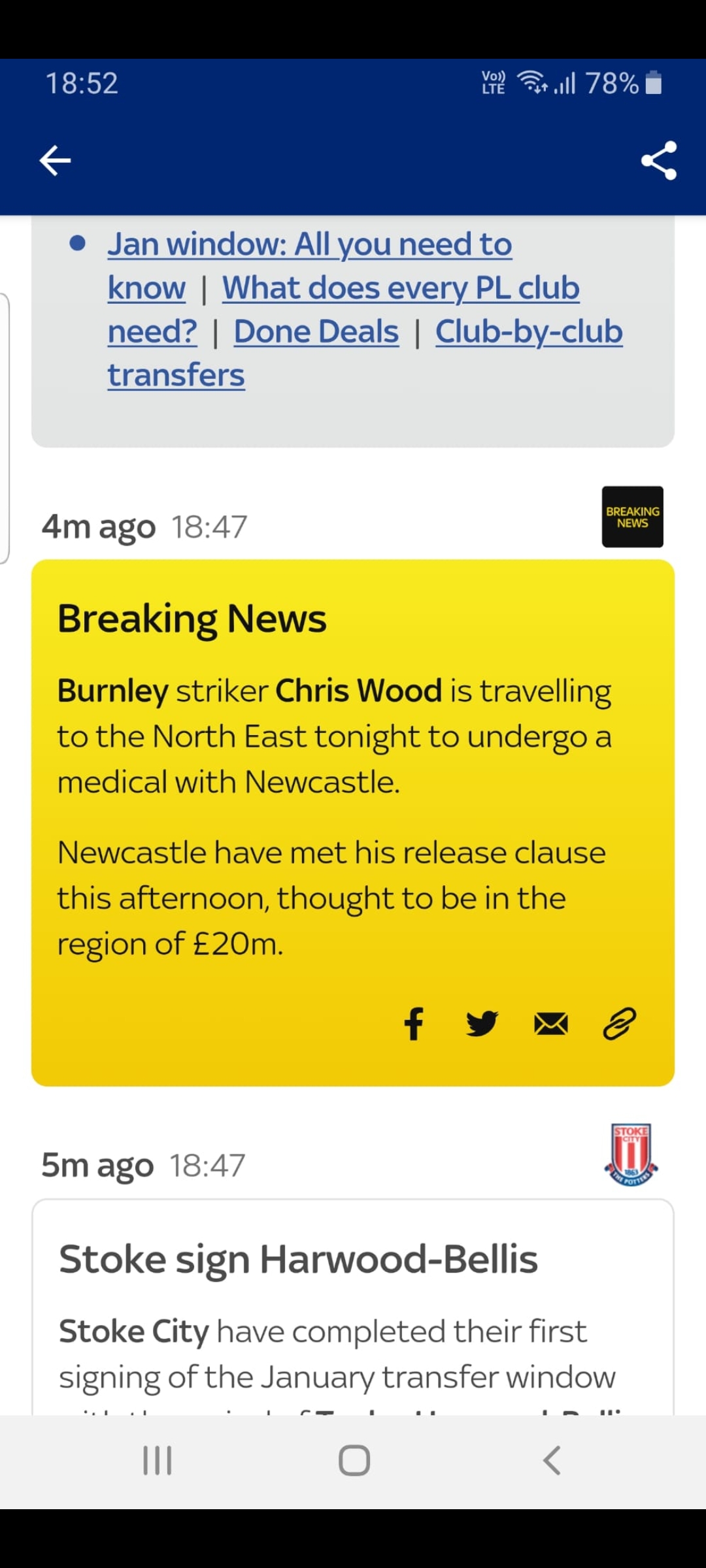Open Club-by-club transfers link

528,332
